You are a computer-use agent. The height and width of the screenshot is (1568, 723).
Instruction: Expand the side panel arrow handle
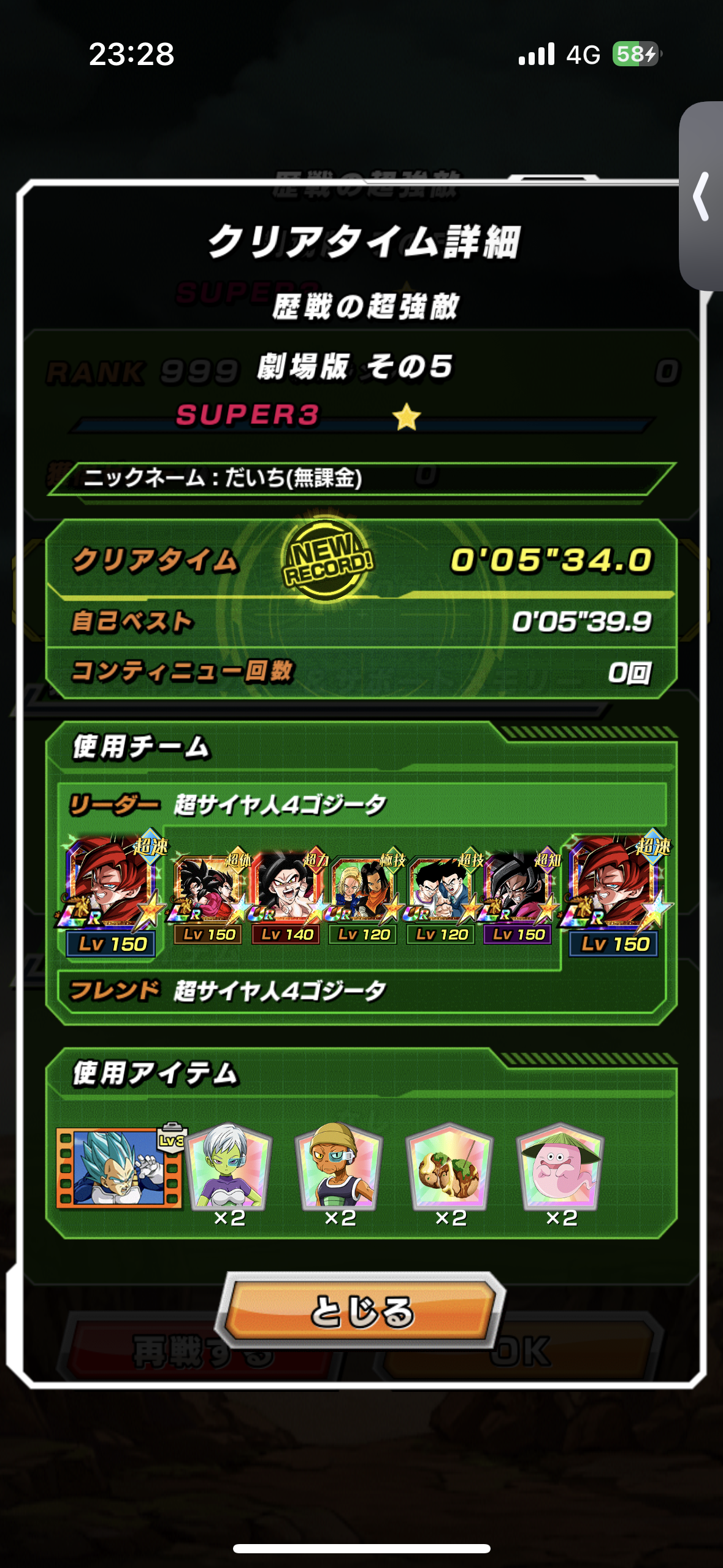pos(702,196)
